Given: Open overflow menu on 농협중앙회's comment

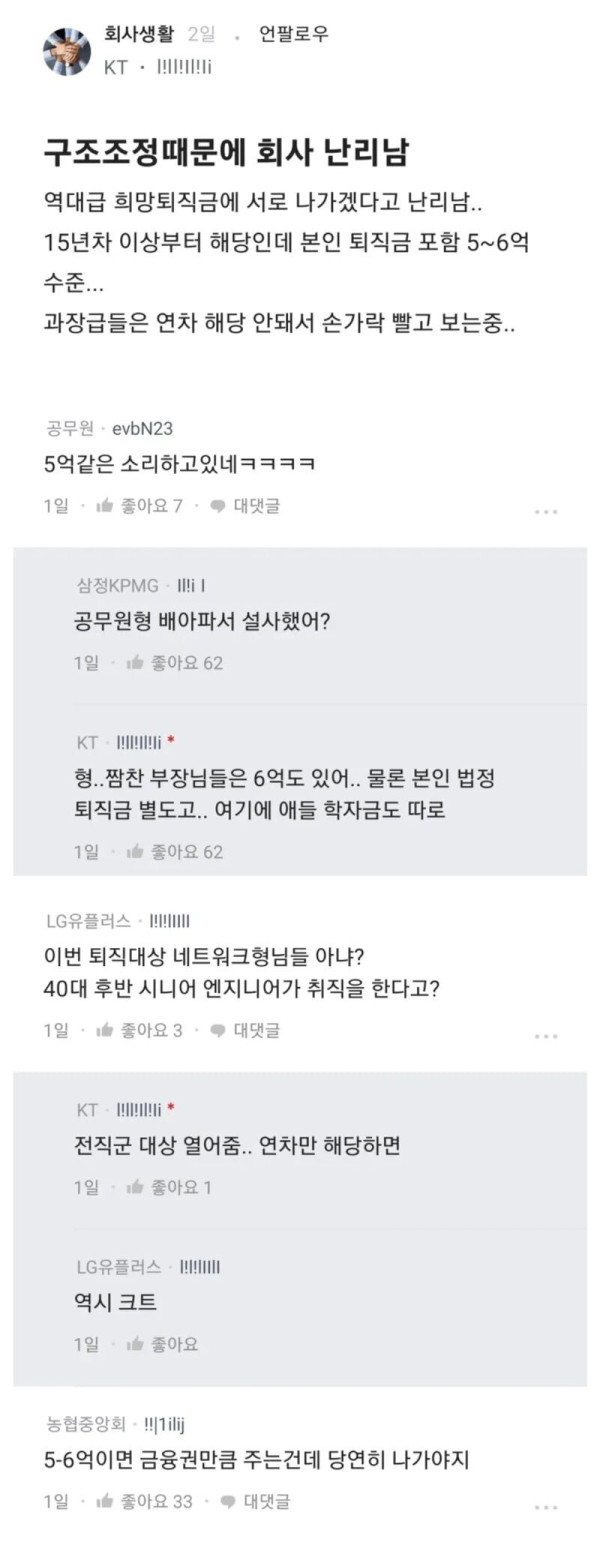Looking at the screenshot, I should (545, 1506).
